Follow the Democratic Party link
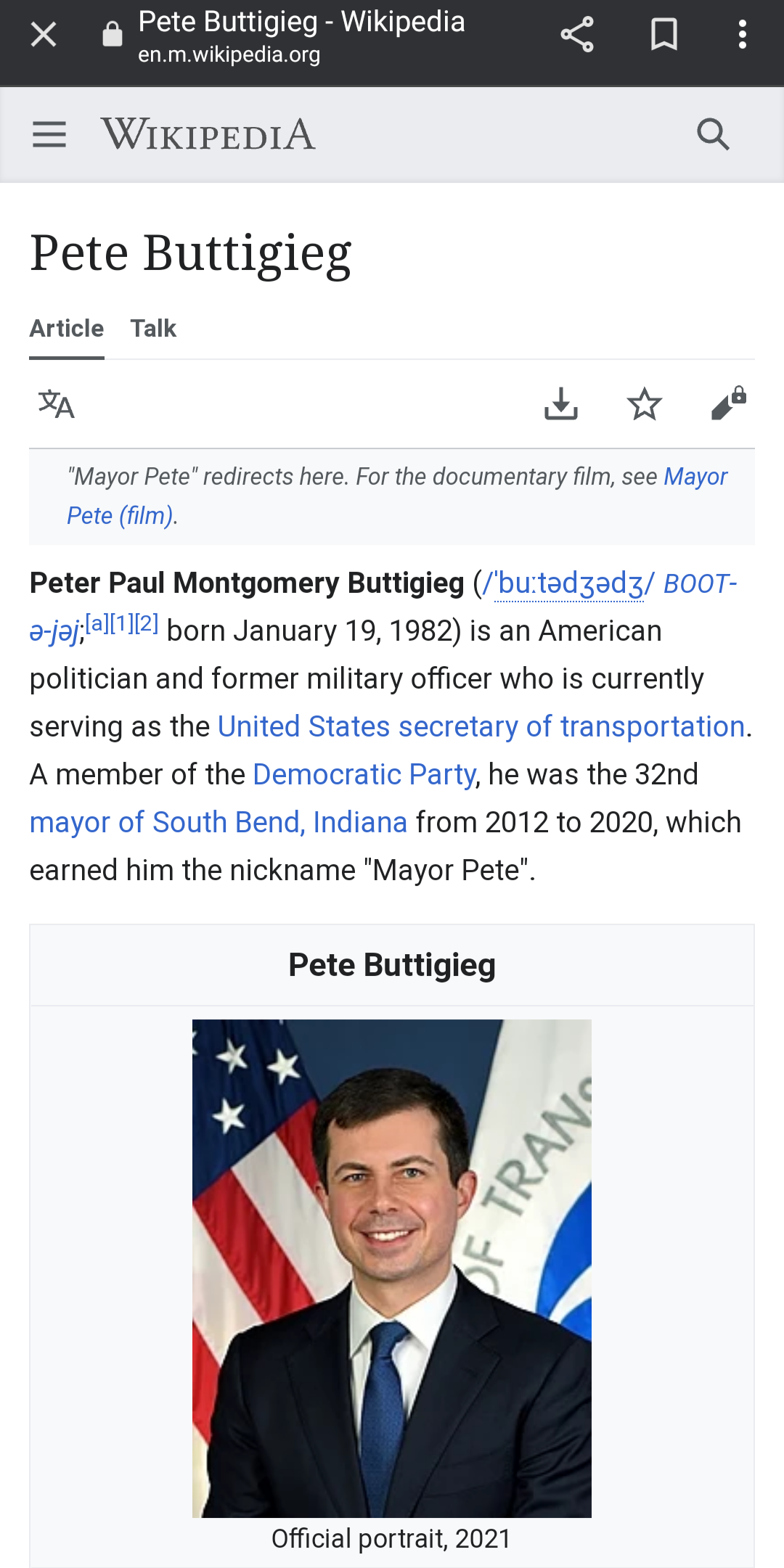The image size is (784, 1568). pos(364,774)
